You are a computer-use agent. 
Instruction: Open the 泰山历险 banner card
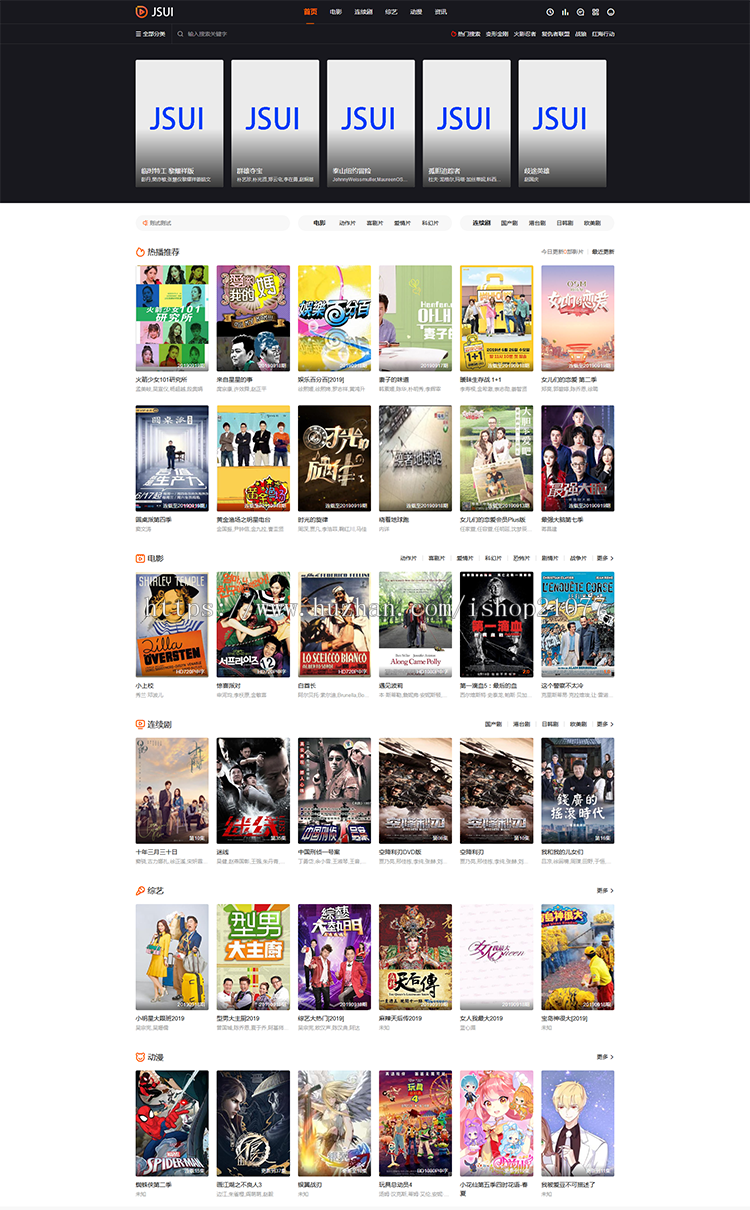tap(371, 123)
